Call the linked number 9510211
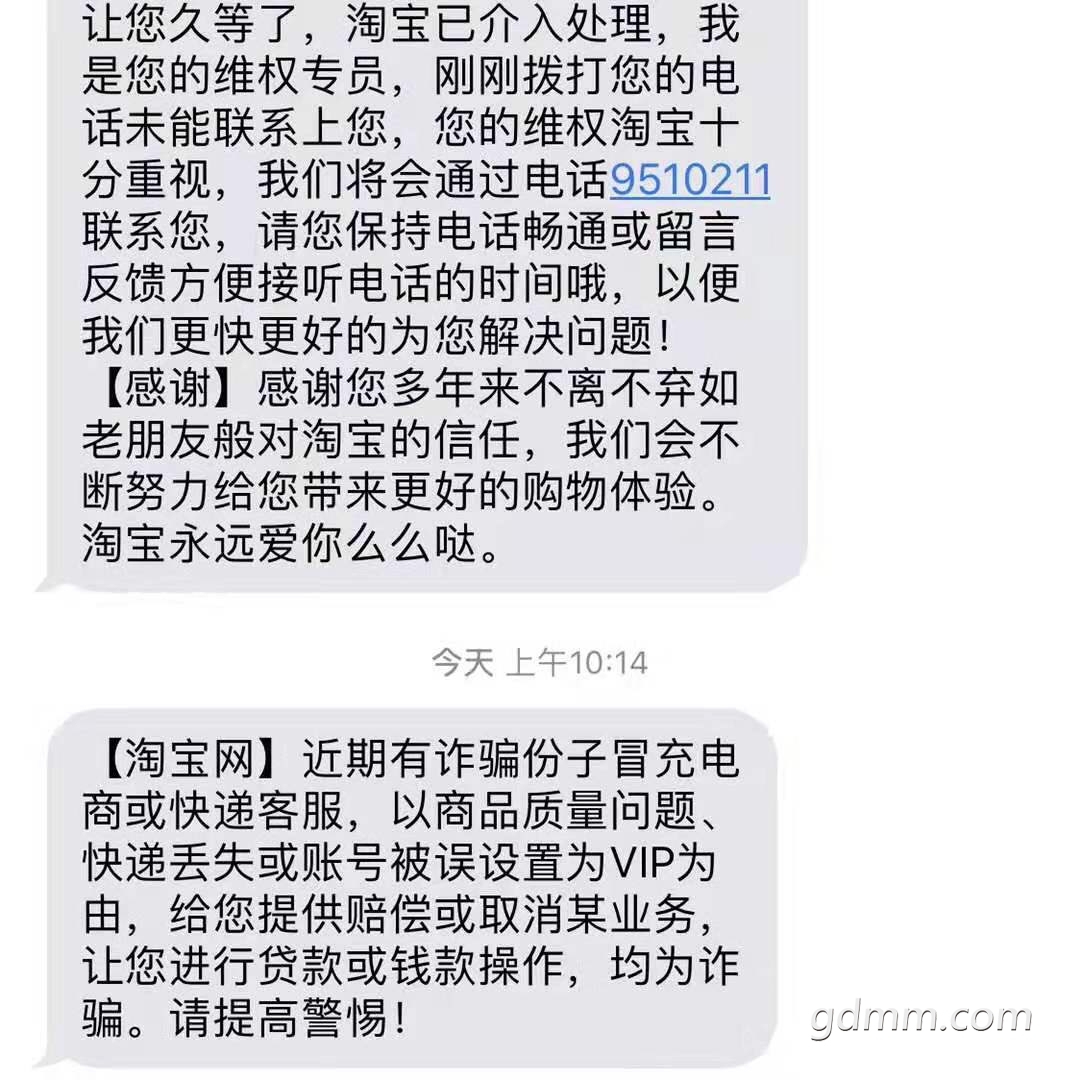The image size is (1080, 1080). pos(690,181)
